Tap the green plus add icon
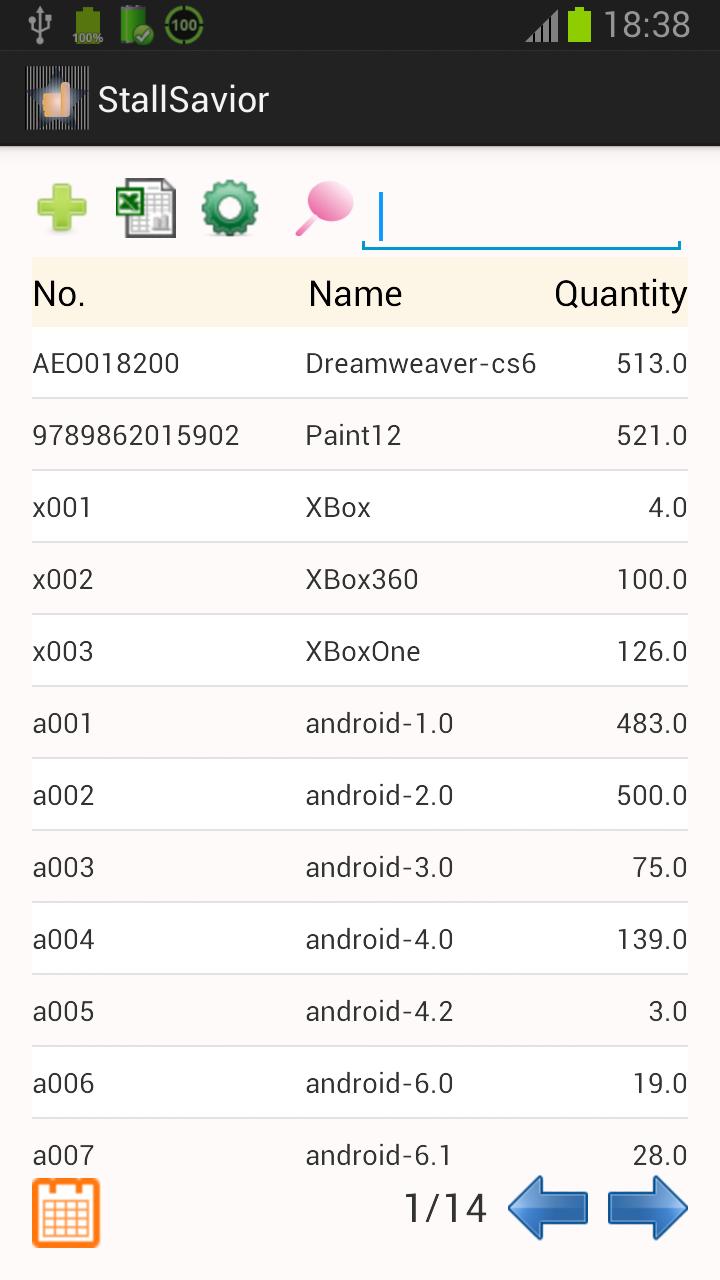The image size is (720, 1280). click(x=62, y=208)
